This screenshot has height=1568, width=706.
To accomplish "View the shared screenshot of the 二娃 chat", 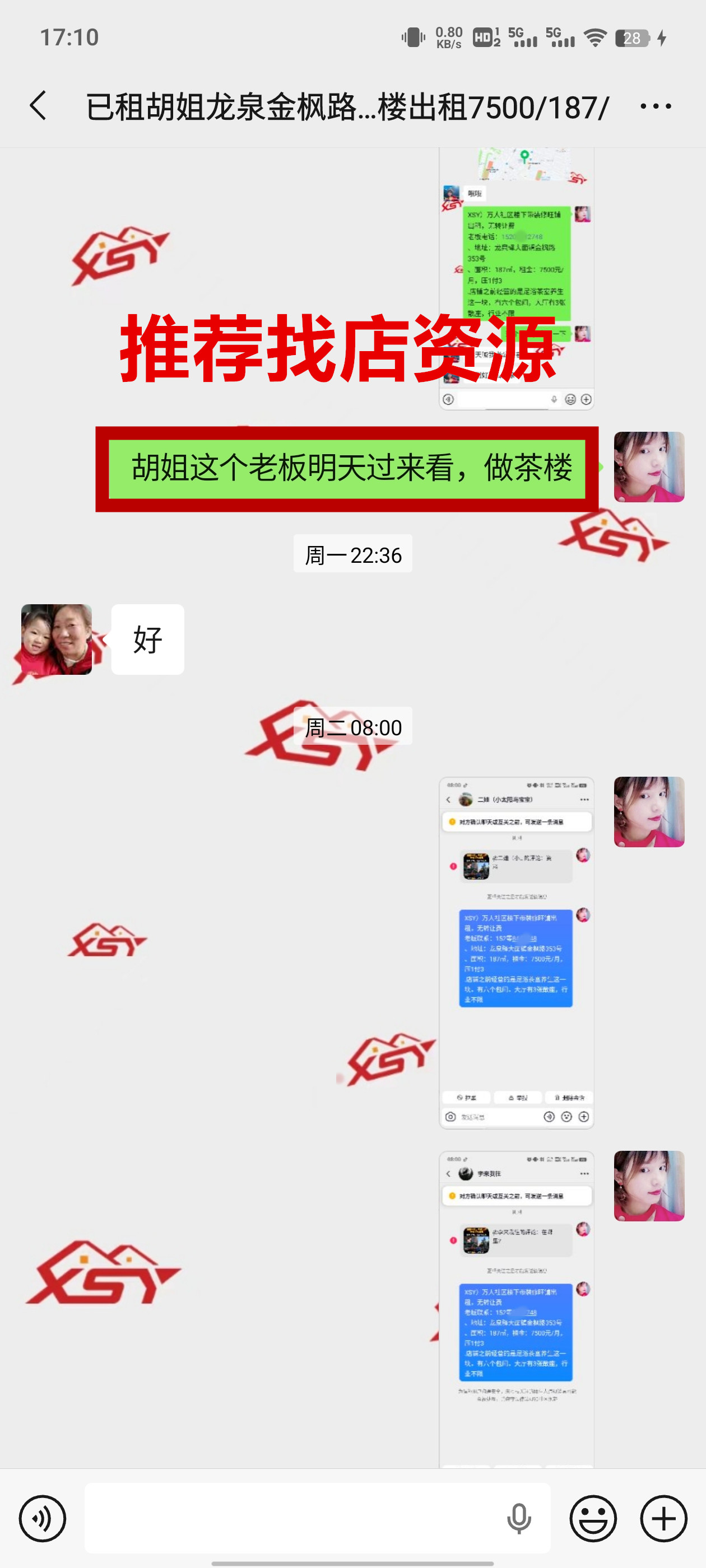I will (x=516, y=953).
